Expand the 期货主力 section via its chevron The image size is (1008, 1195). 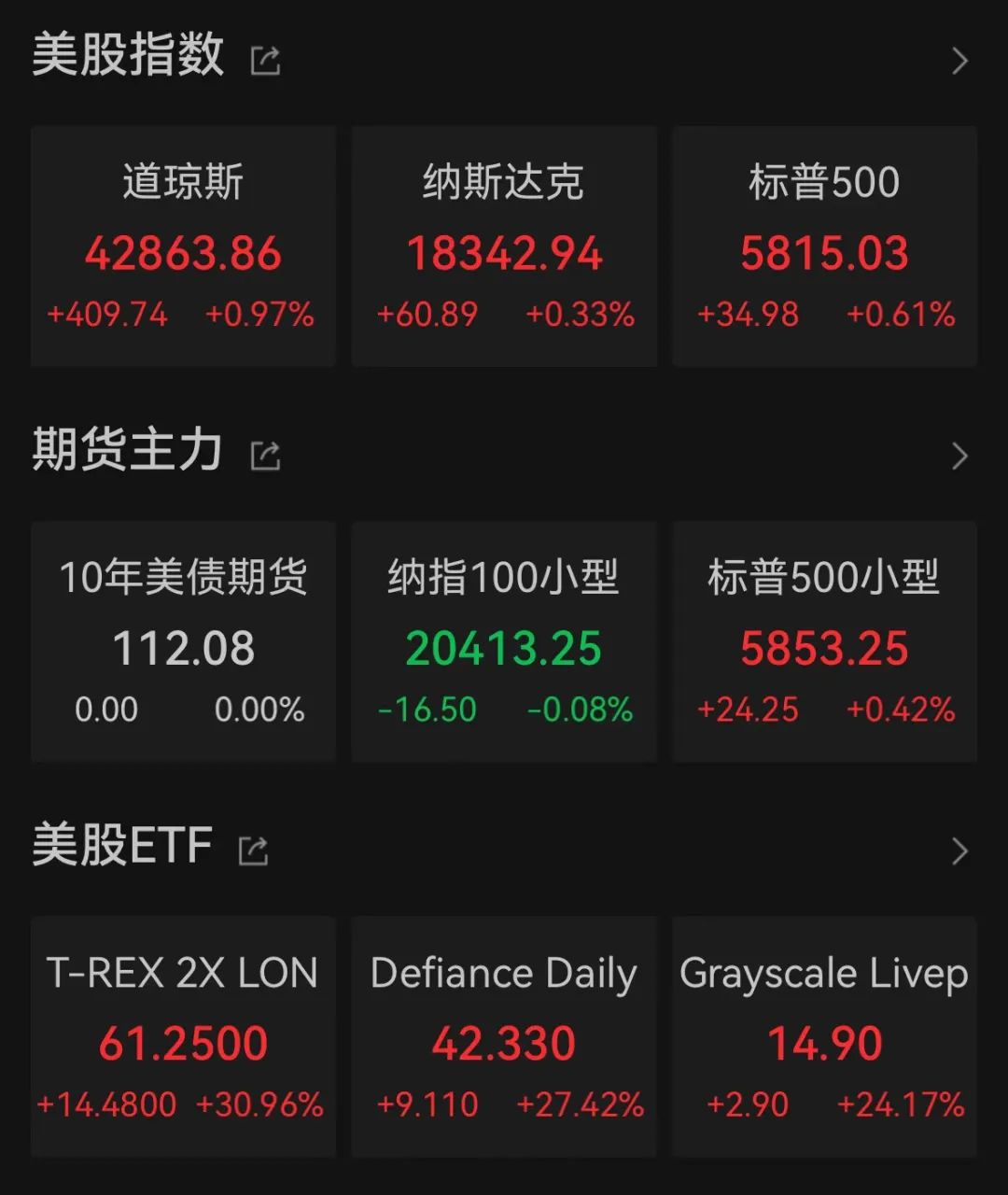(959, 457)
